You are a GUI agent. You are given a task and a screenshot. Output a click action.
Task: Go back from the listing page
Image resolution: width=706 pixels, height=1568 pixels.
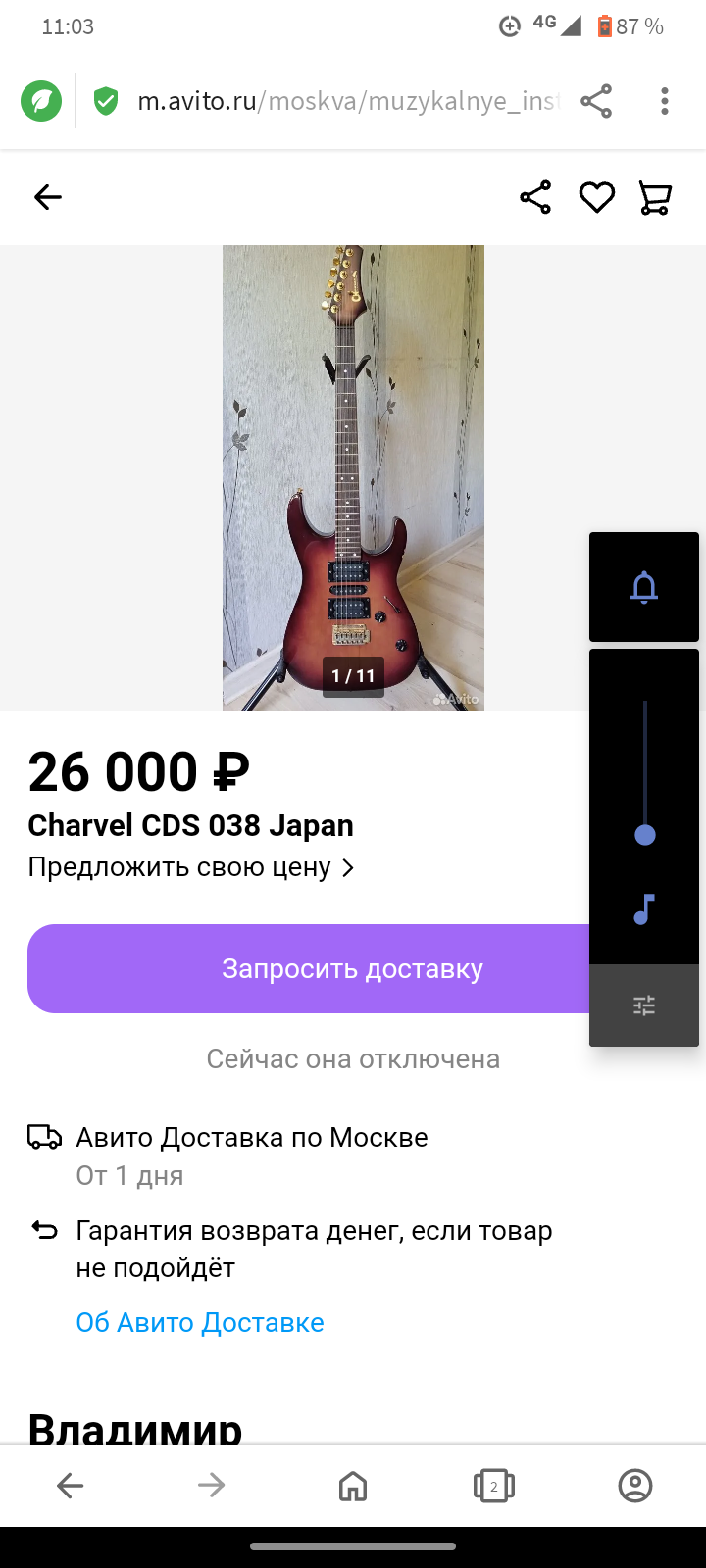pyautogui.click(x=48, y=197)
